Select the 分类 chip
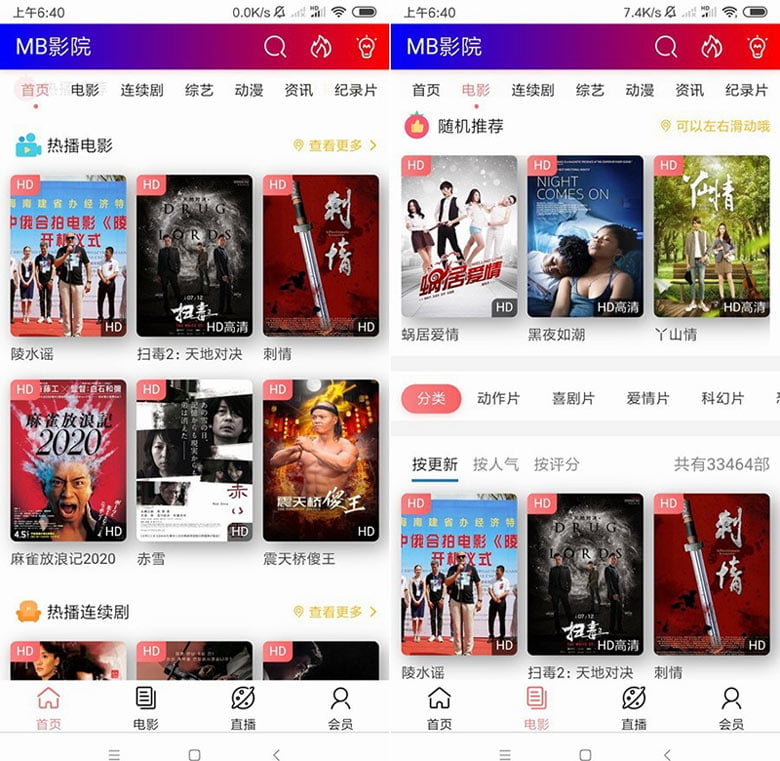Screen dimensions: 780x761 pos(431,398)
